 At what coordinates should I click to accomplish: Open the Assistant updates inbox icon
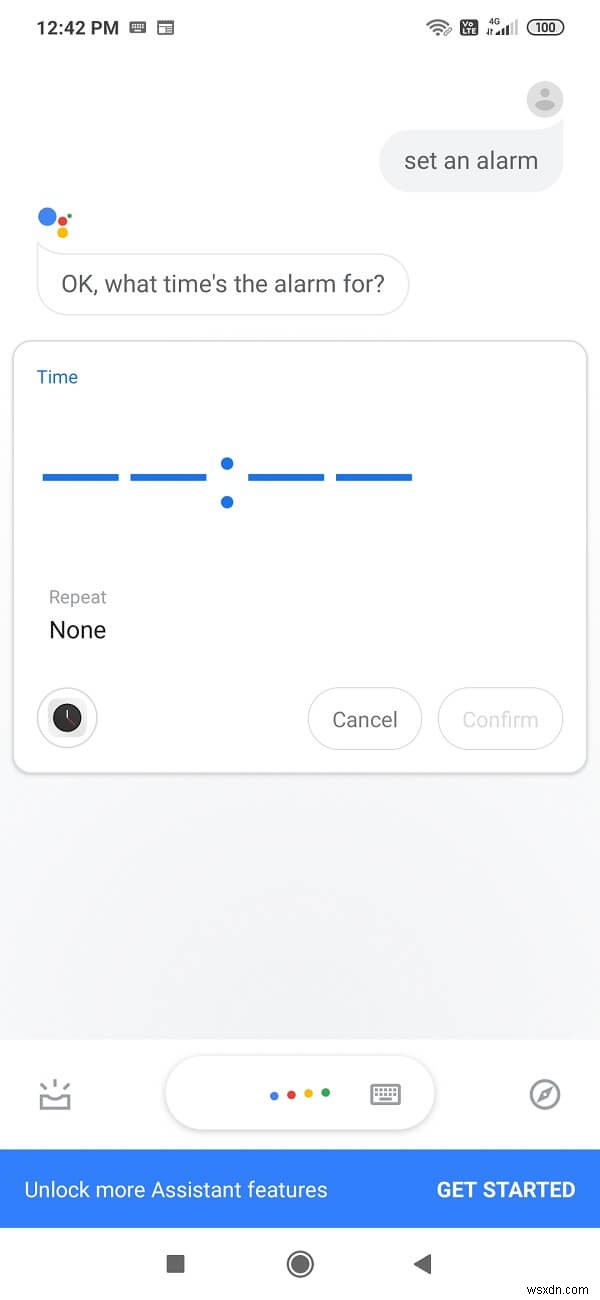click(54, 1094)
